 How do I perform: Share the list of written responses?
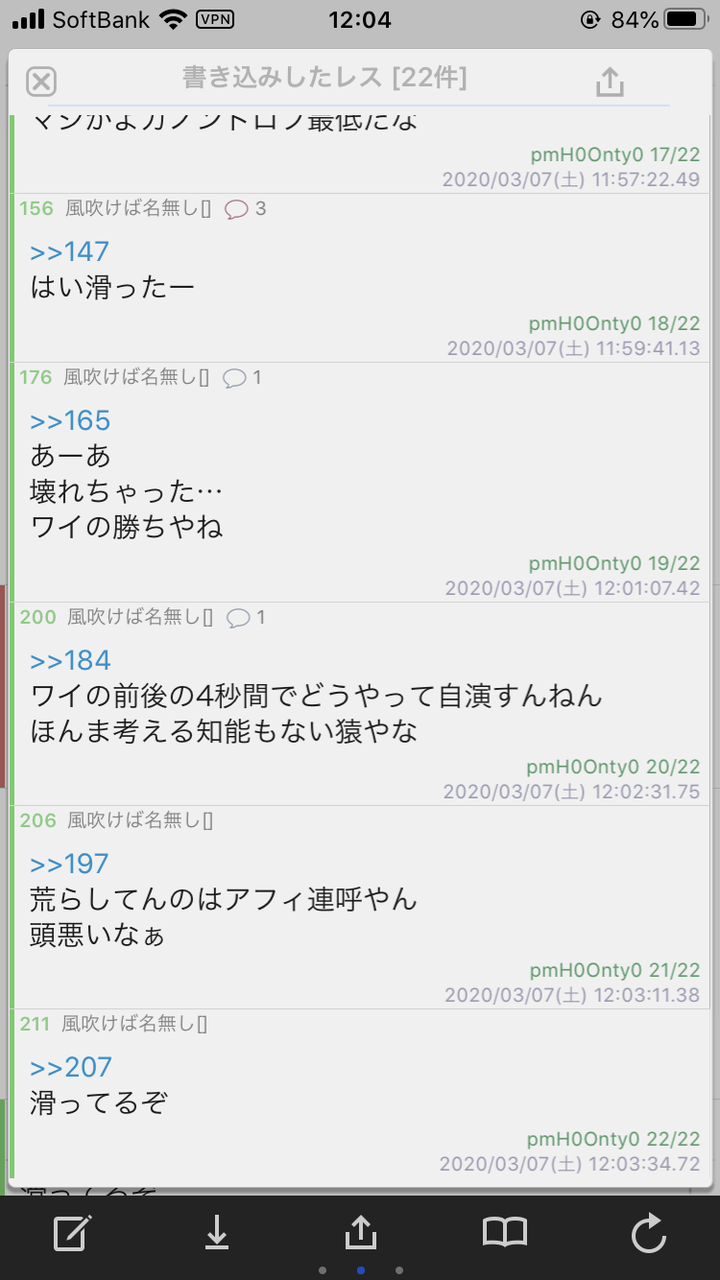609,81
